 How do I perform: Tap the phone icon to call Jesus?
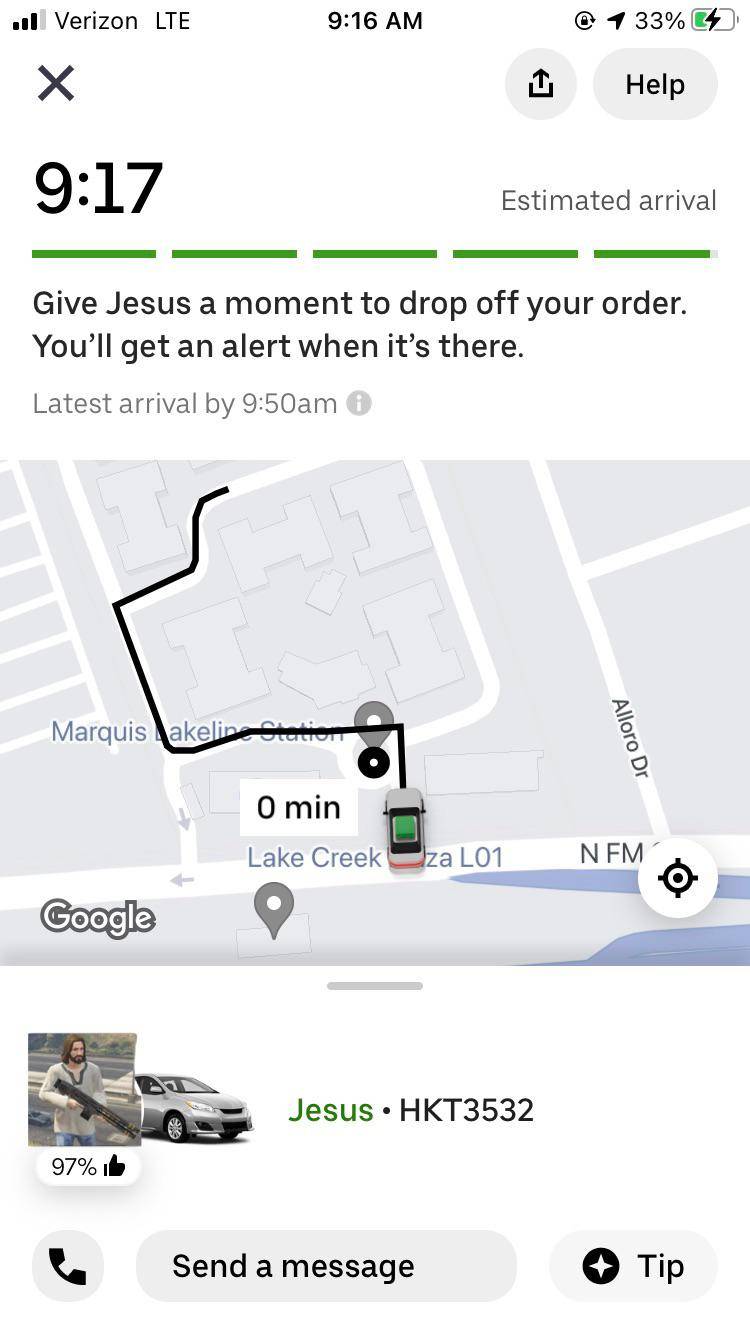pyautogui.click(x=67, y=1266)
